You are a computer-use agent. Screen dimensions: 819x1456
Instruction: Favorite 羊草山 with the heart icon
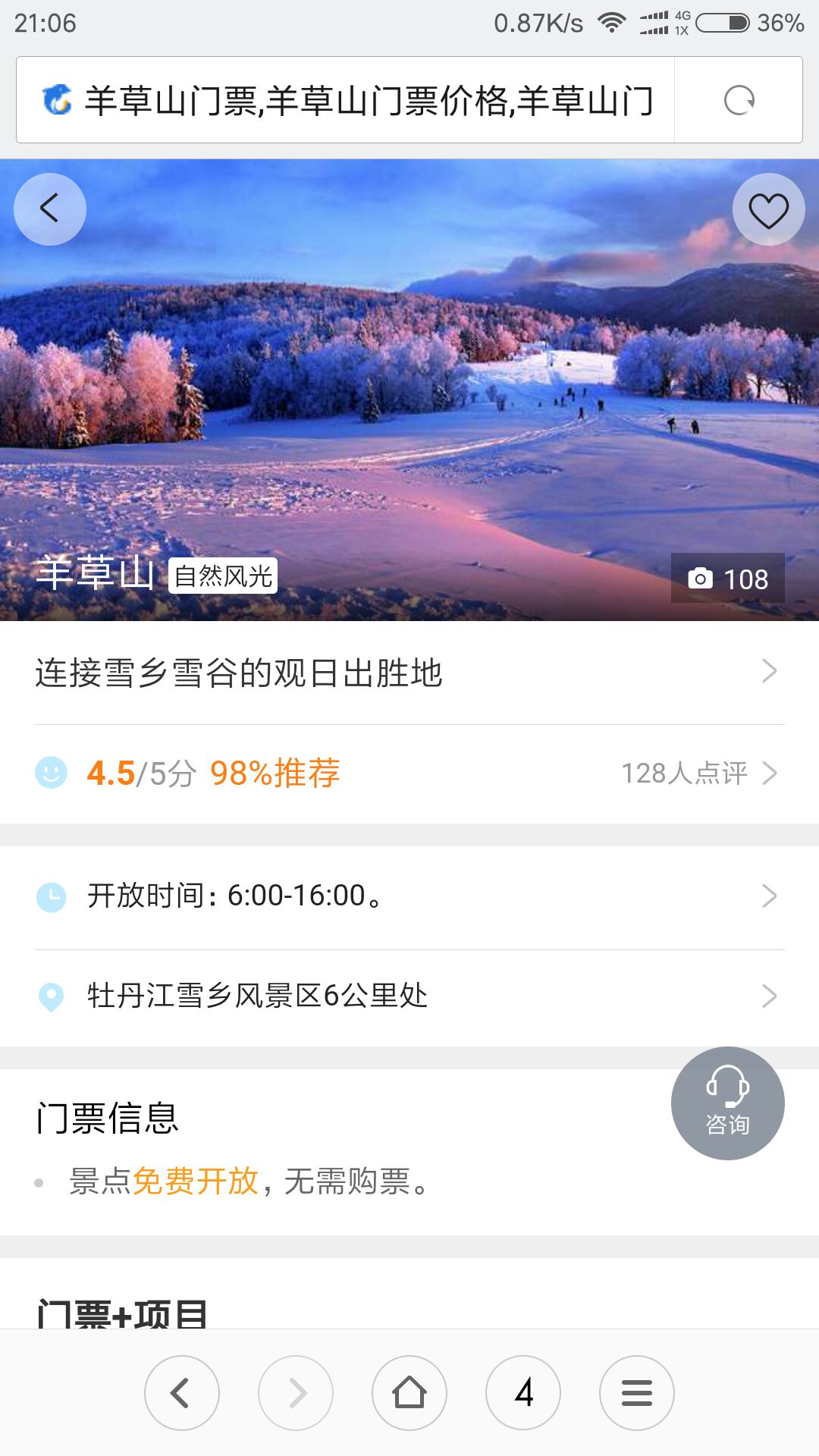pos(768,209)
